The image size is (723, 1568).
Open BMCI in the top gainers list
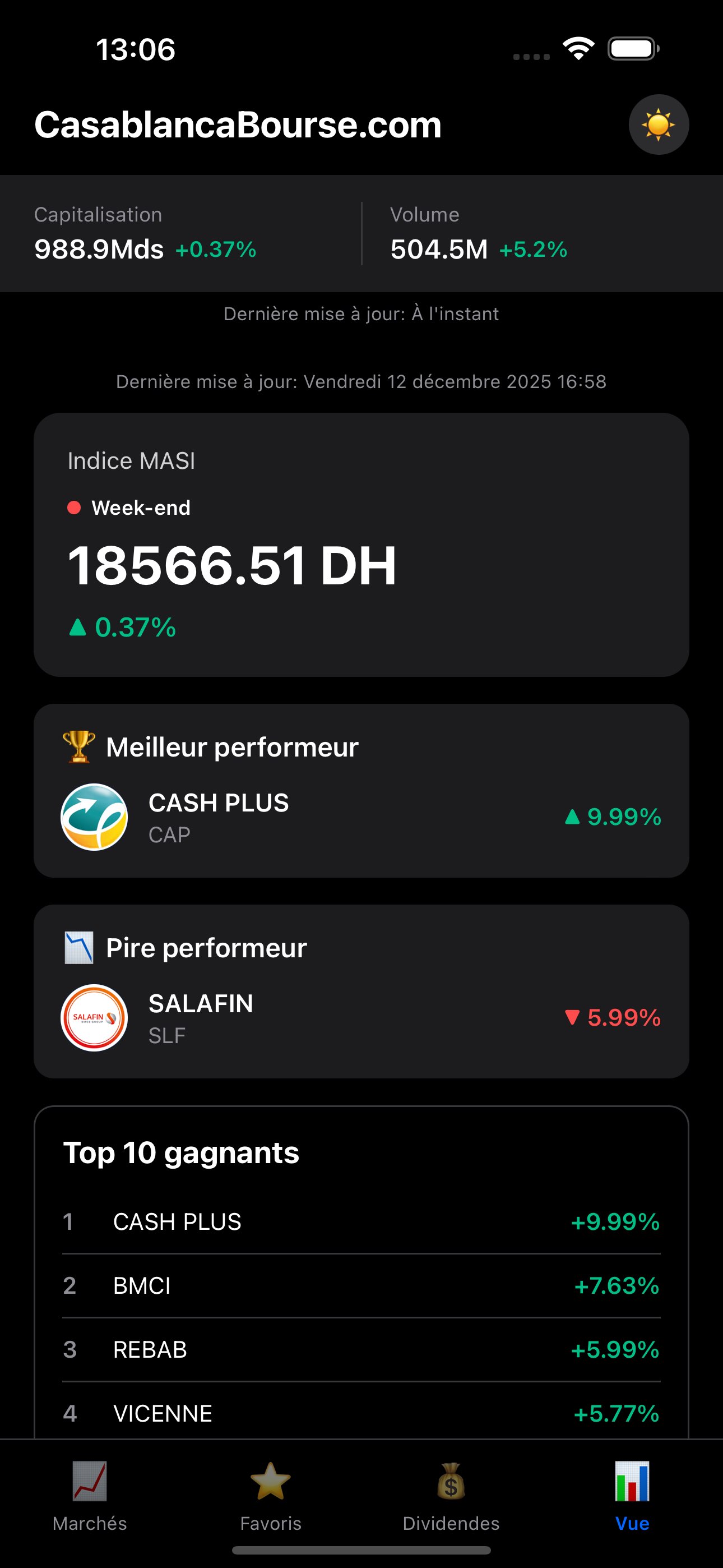coord(361,1285)
